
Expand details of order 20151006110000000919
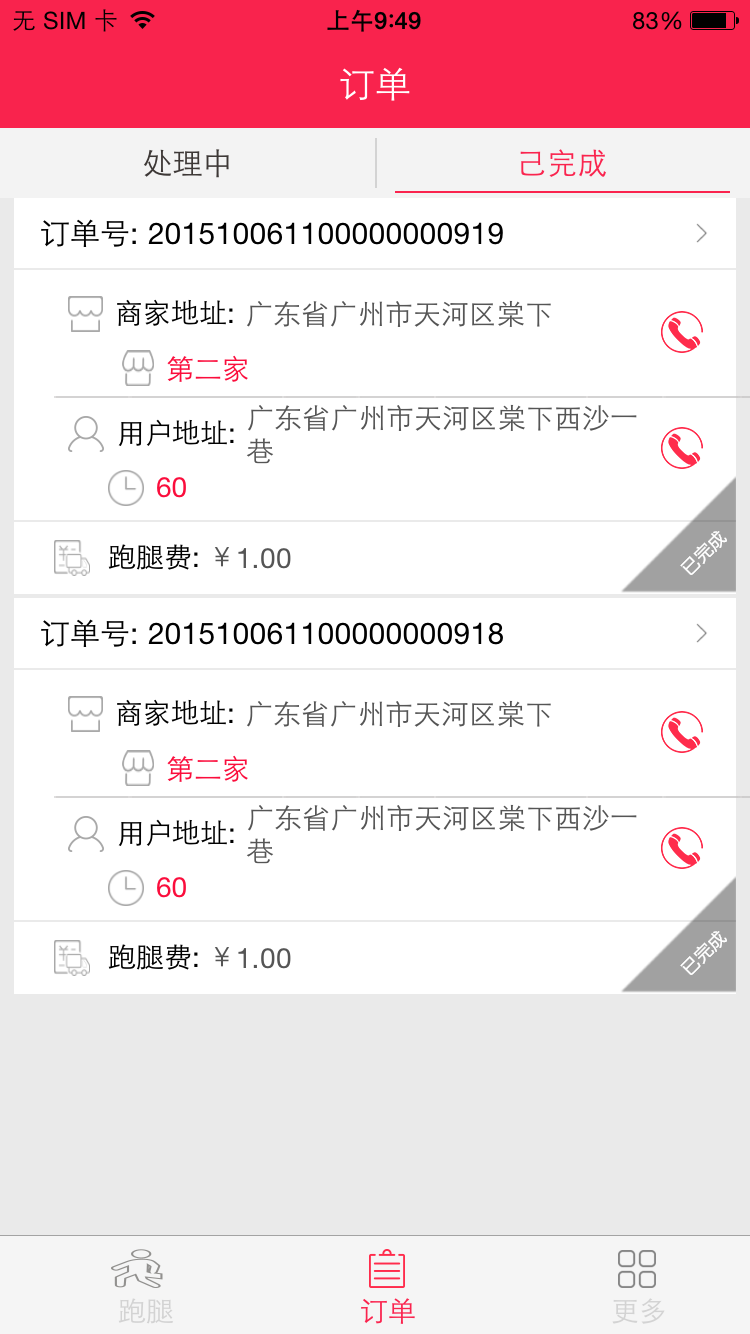click(x=375, y=232)
